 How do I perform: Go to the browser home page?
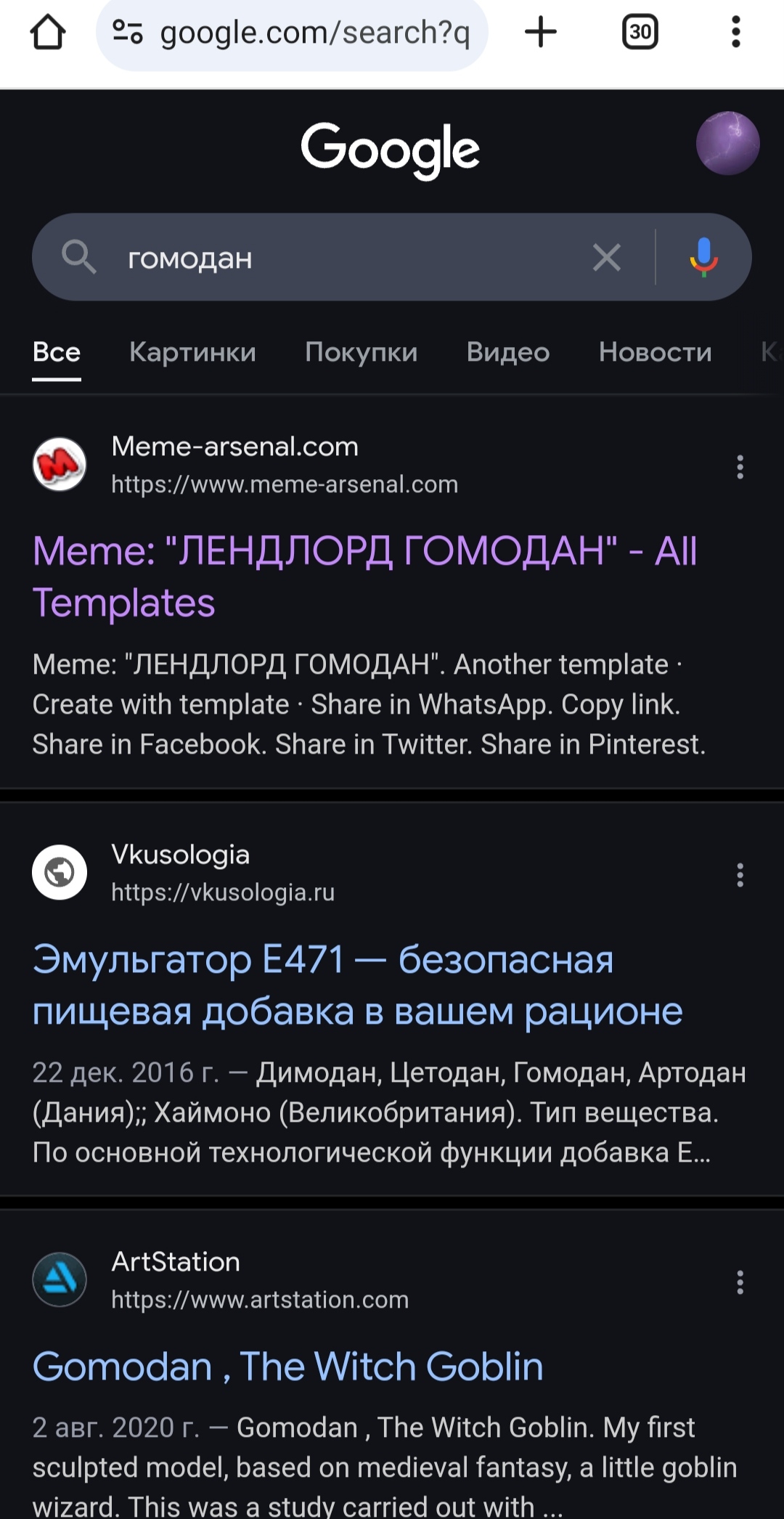[x=48, y=32]
